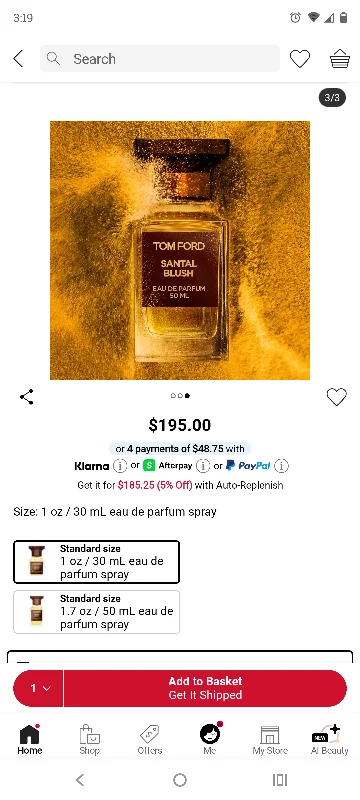Open the Me tab
This screenshot has width=360, height=800.
tap(210, 740)
